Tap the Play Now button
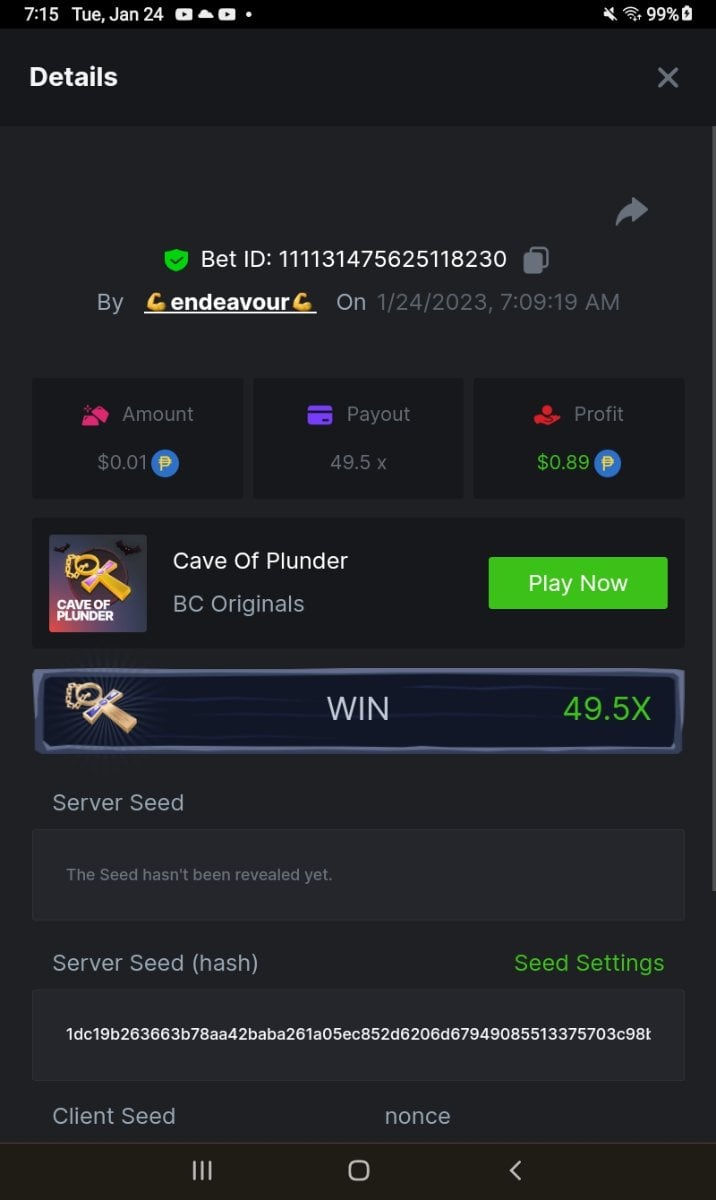The image size is (716, 1200). pyautogui.click(x=577, y=583)
